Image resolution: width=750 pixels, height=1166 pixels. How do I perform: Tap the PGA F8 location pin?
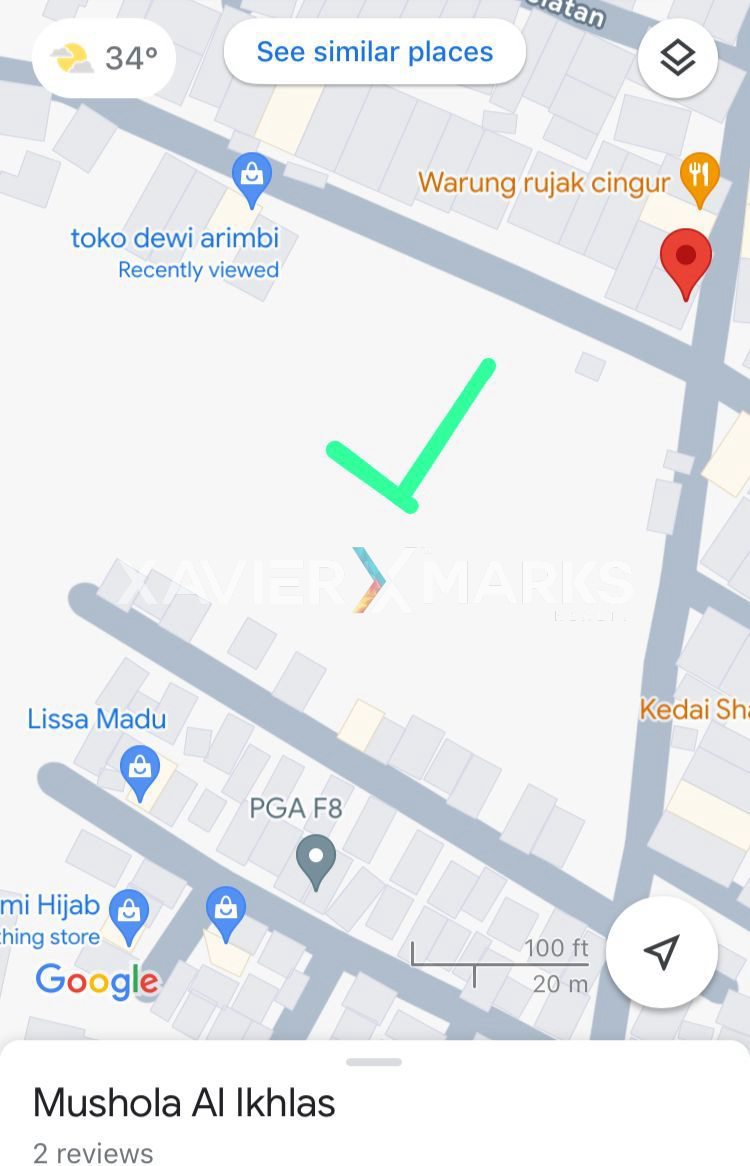(317, 858)
